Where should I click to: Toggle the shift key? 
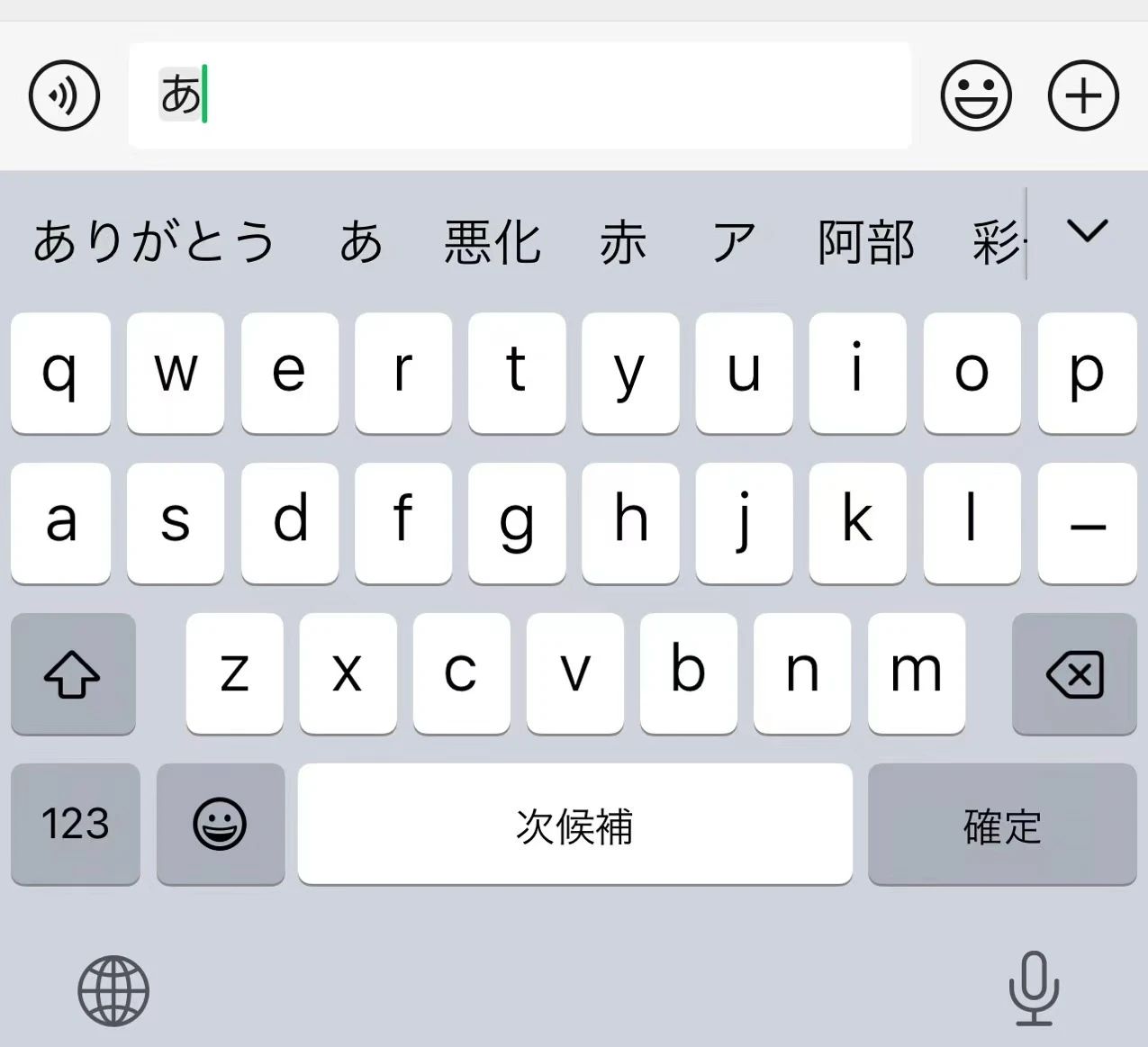(x=73, y=673)
